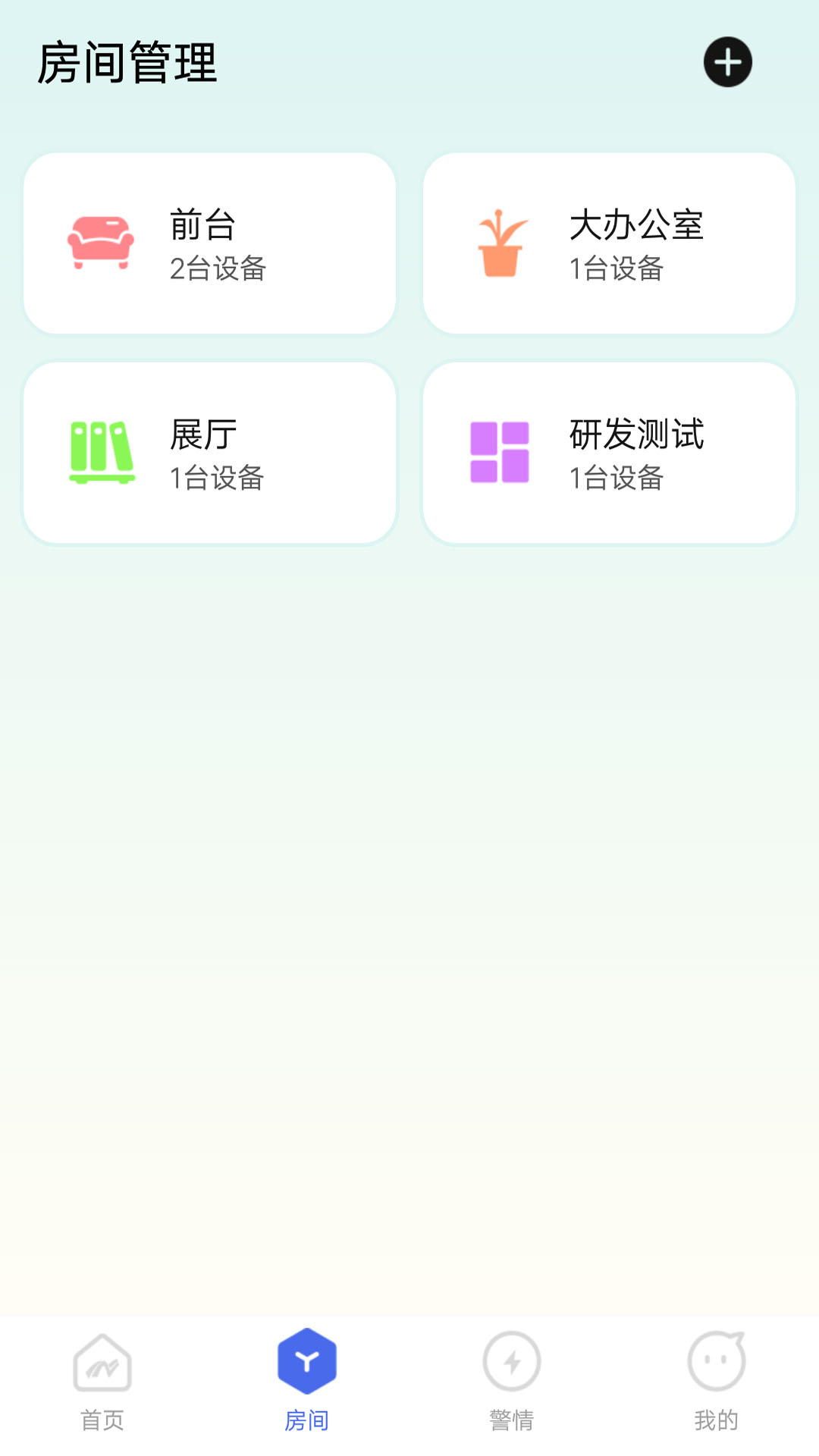Open the 展厅 room card
The width and height of the screenshot is (819, 1456).
point(209,451)
